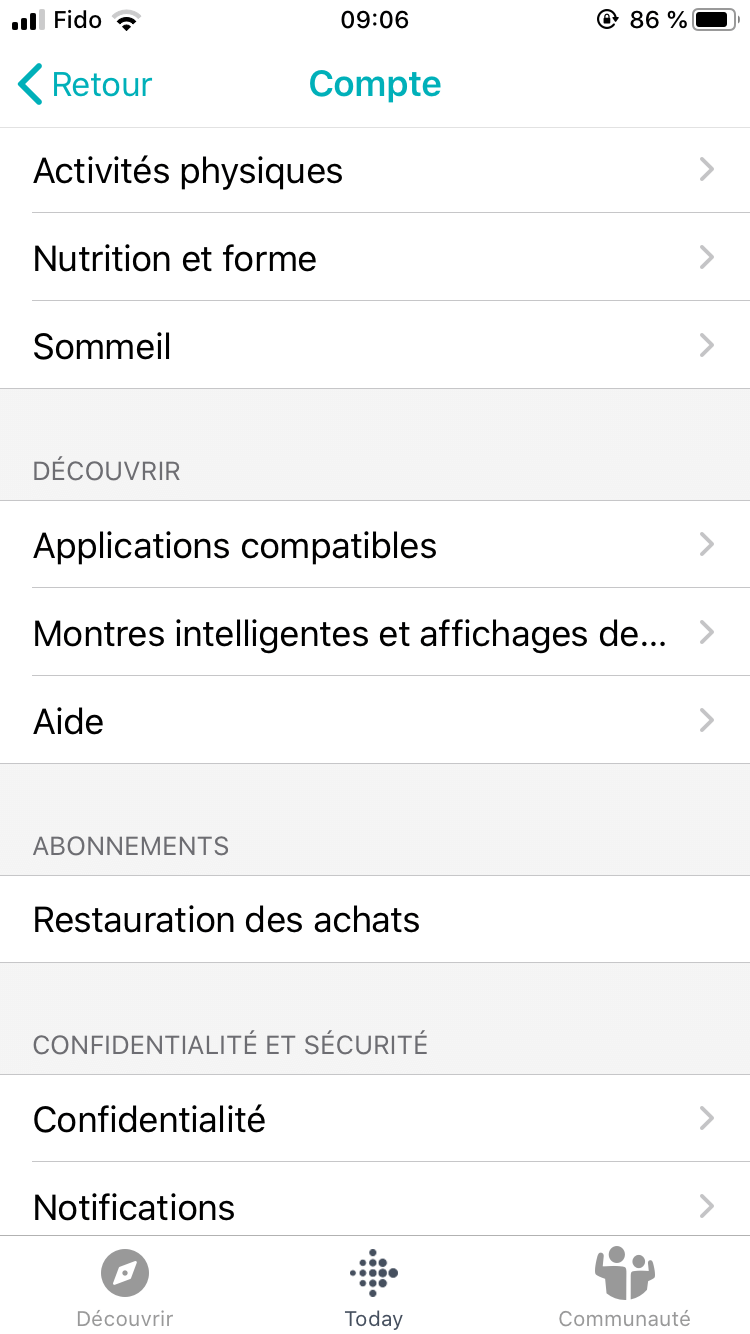Image resolution: width=750 pixels, height=1334 pixels.
Task: Switch to the Today tab
Action: pyautogui.click(x=374, y=1288)
